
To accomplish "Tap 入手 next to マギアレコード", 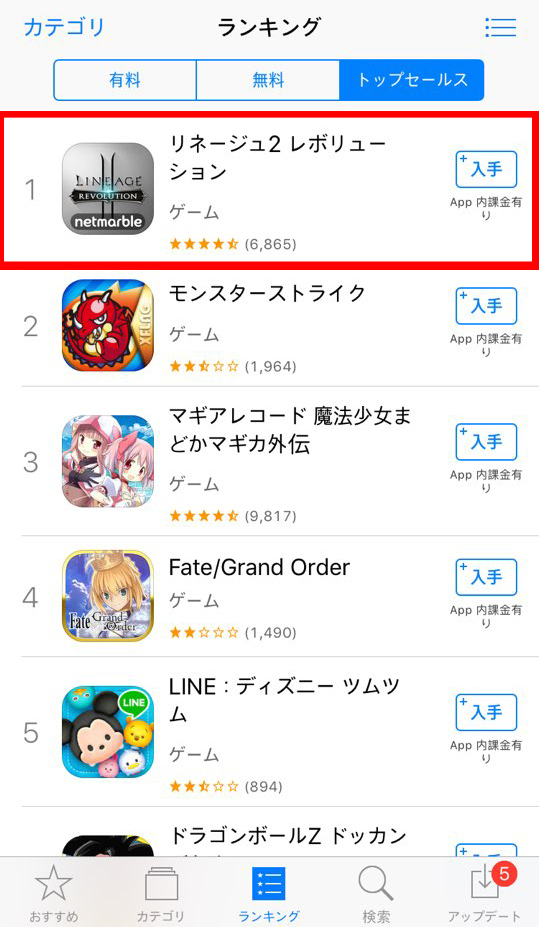I will (x=486, y=442).
